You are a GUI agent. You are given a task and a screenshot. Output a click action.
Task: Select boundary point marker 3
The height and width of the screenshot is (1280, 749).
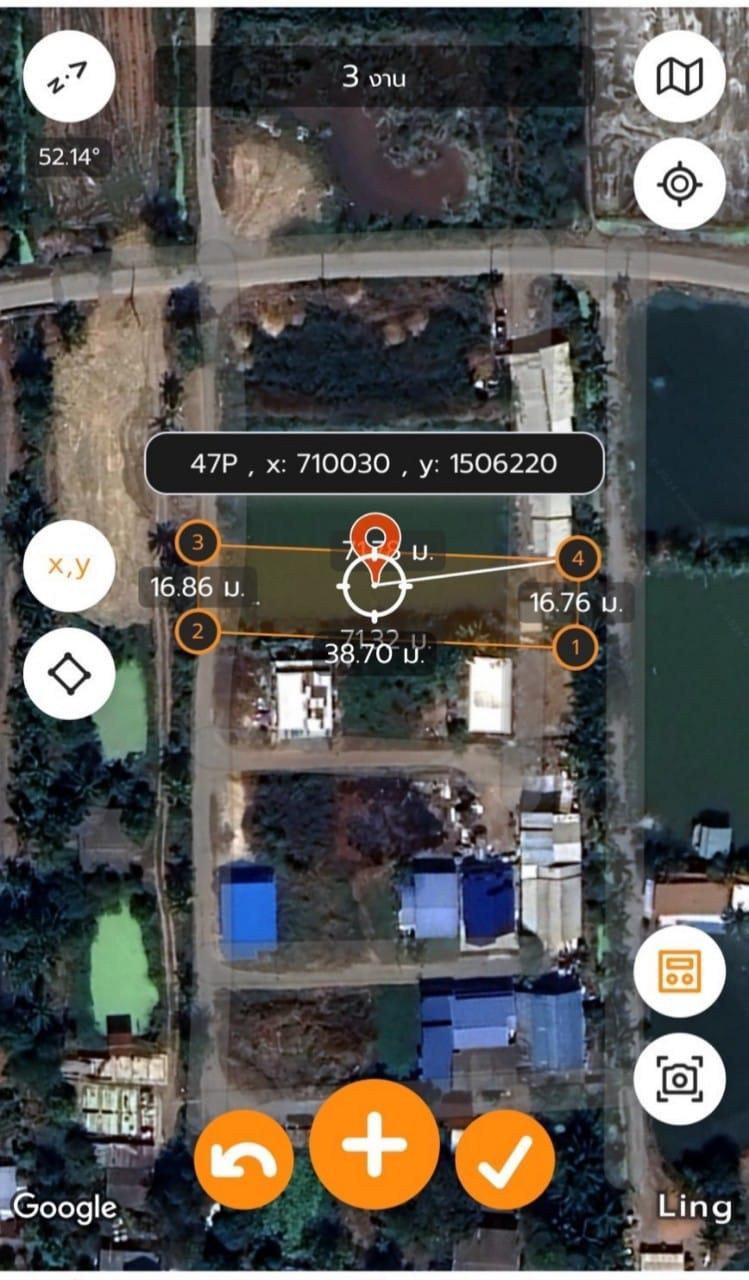pyautogui.click(x=198, y=543)
